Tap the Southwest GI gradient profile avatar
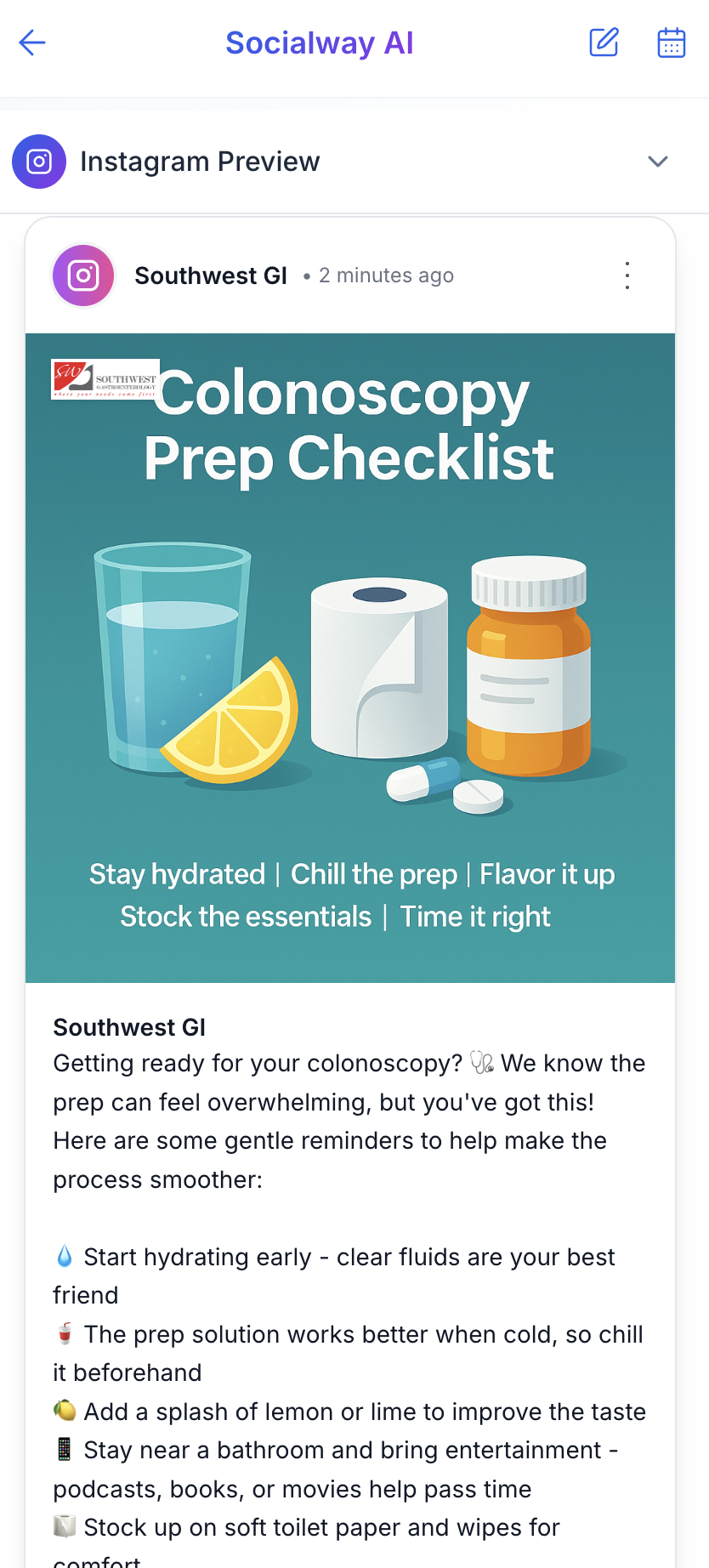Viewport: 709px width, 1568px height. (x=82, y=275)
